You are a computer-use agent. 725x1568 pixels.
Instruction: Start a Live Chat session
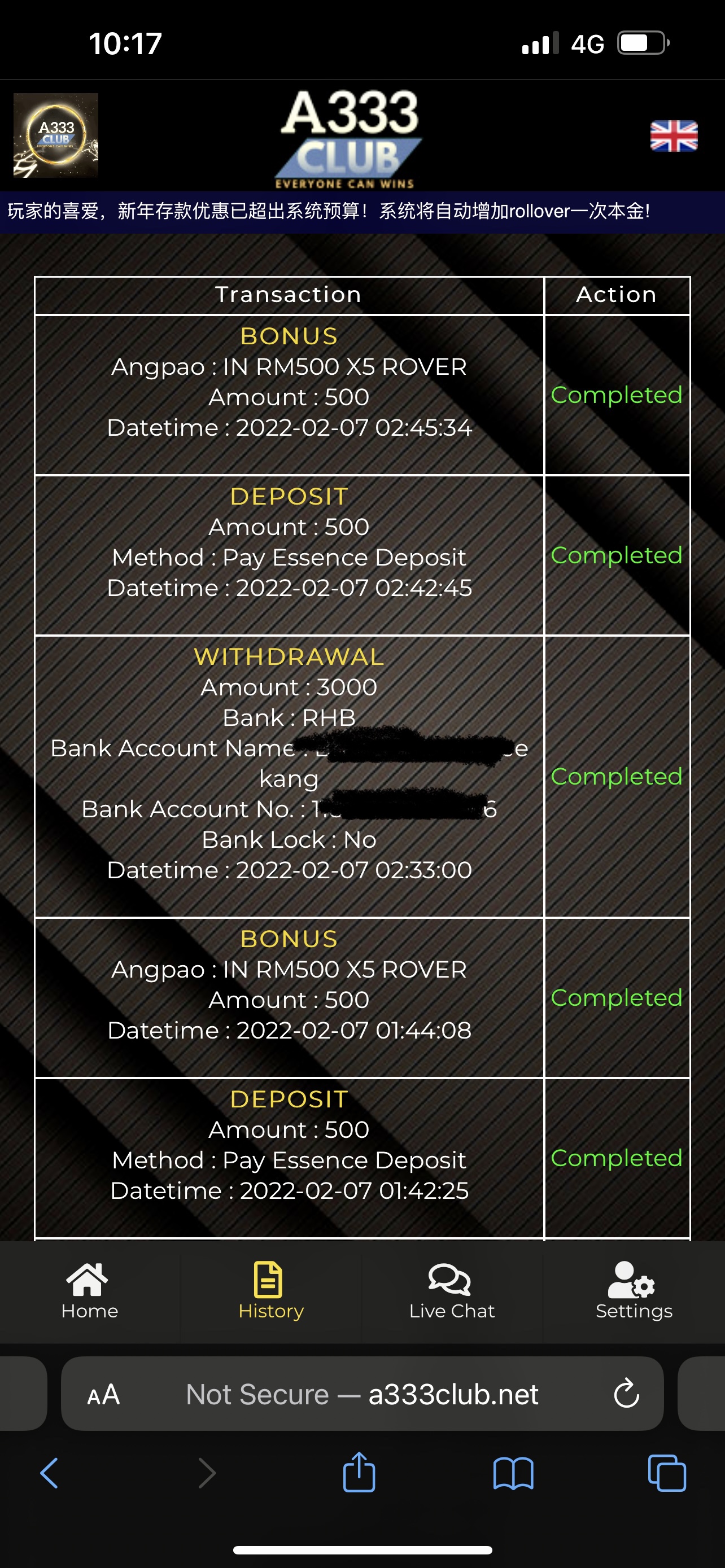coord(451,1290)
